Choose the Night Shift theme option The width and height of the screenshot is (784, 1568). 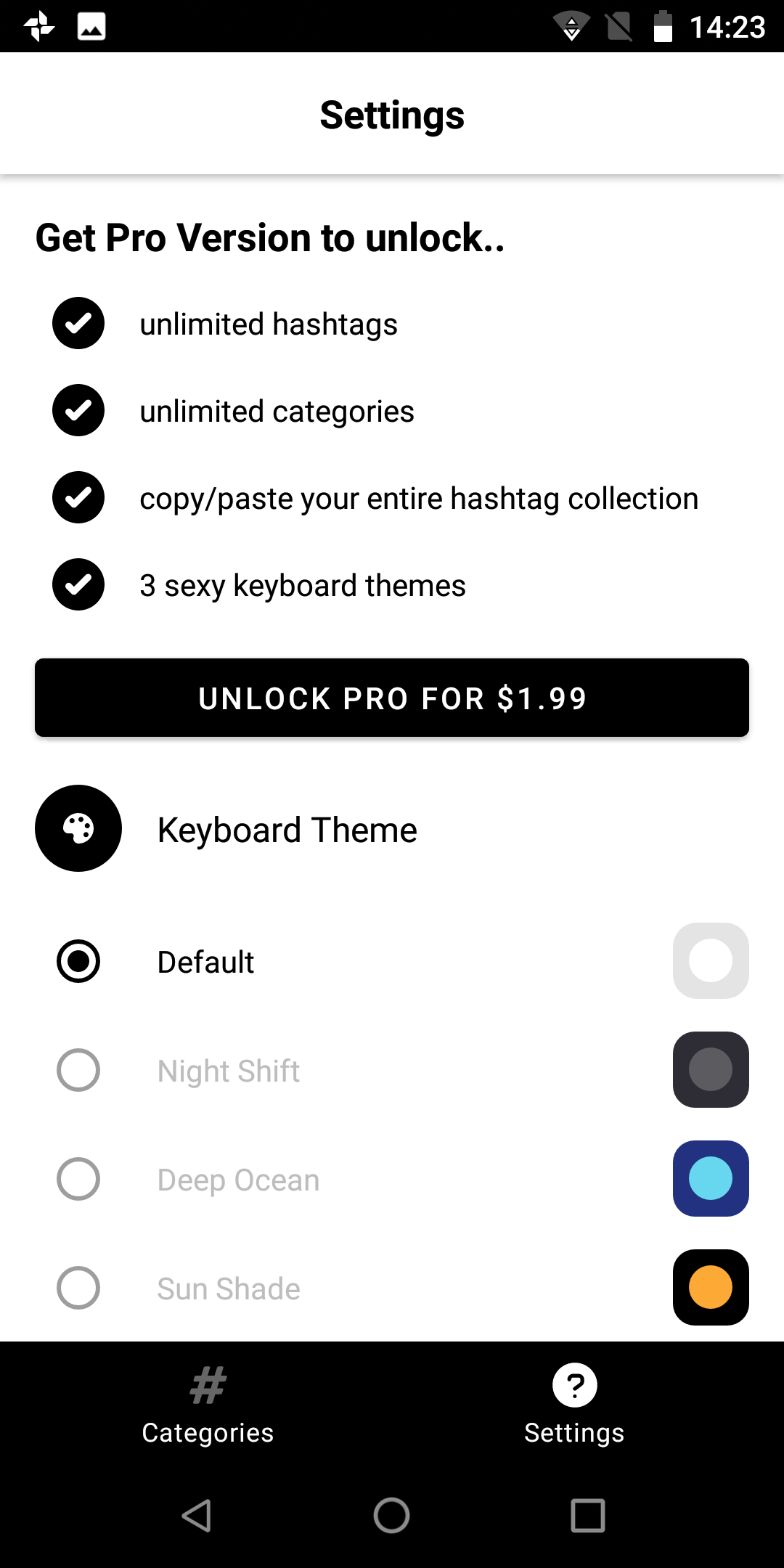(78, 1070)
